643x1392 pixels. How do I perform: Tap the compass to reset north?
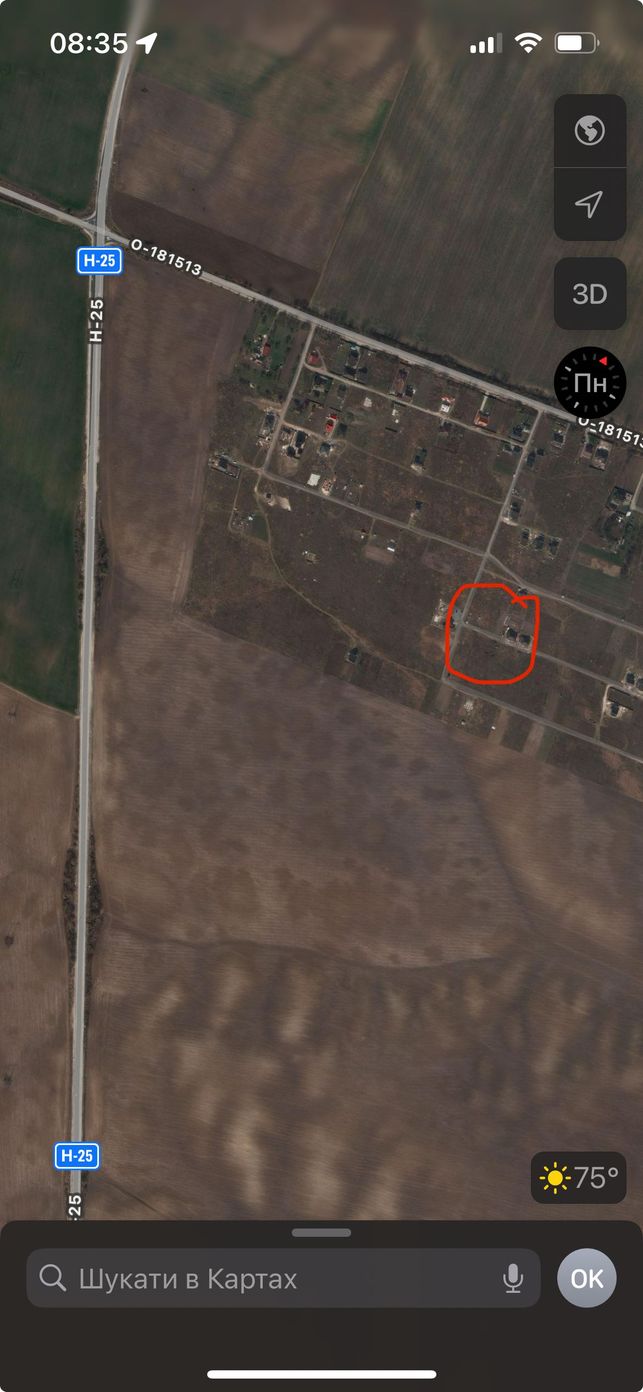click(590, 382)
